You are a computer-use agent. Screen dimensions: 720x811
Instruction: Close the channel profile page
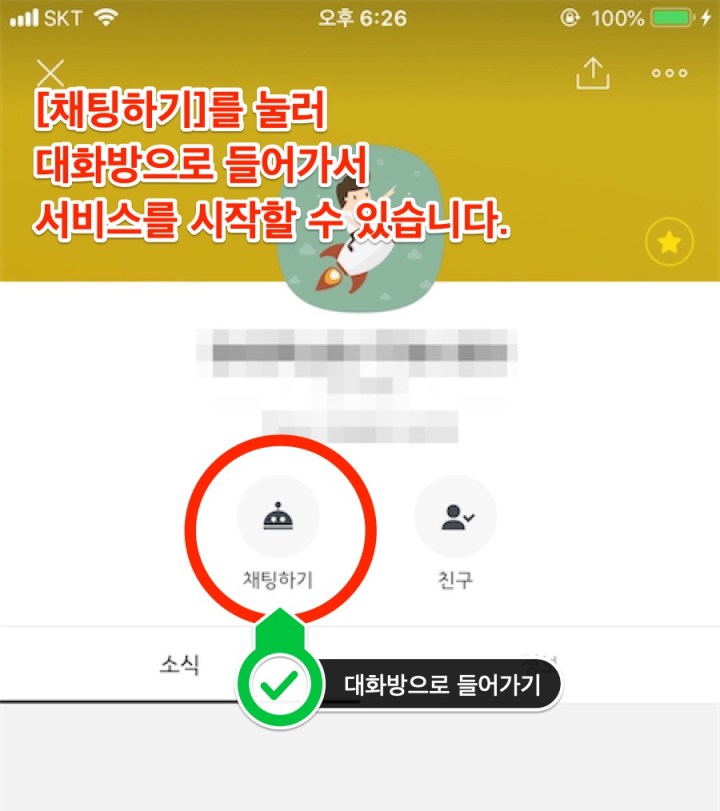click(x=50, y=72)
